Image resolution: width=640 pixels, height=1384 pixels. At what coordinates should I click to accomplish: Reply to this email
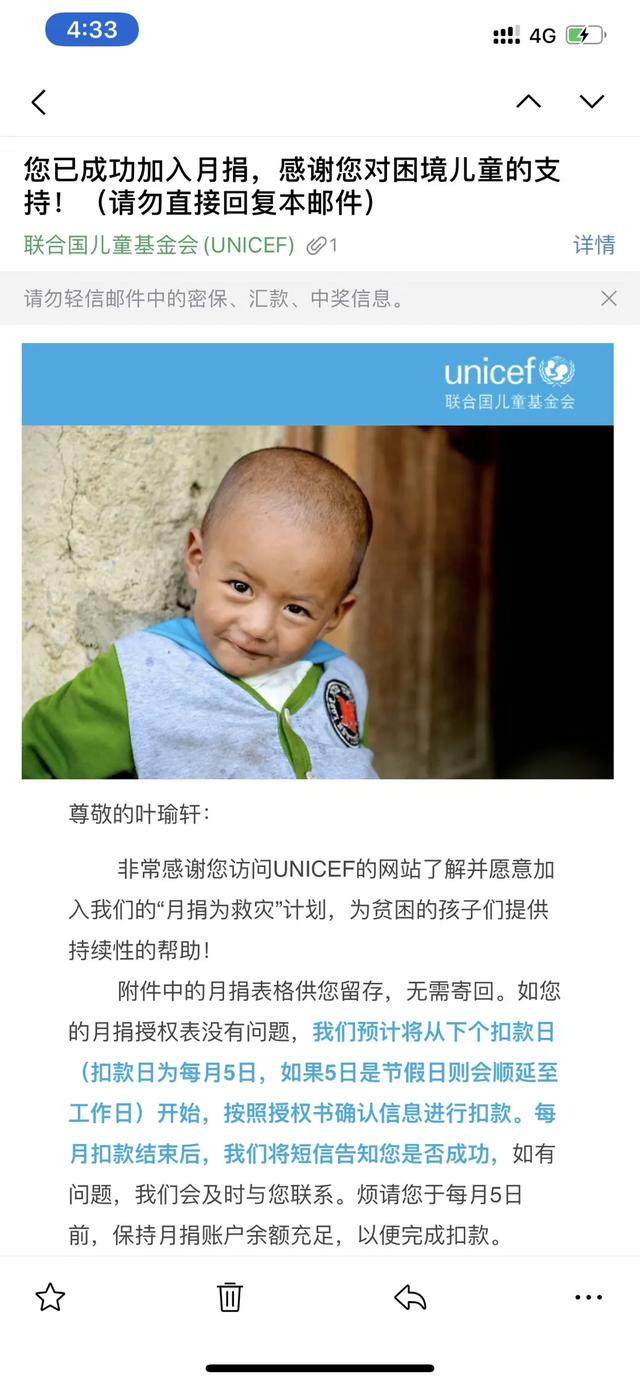tap(410, 1297)
